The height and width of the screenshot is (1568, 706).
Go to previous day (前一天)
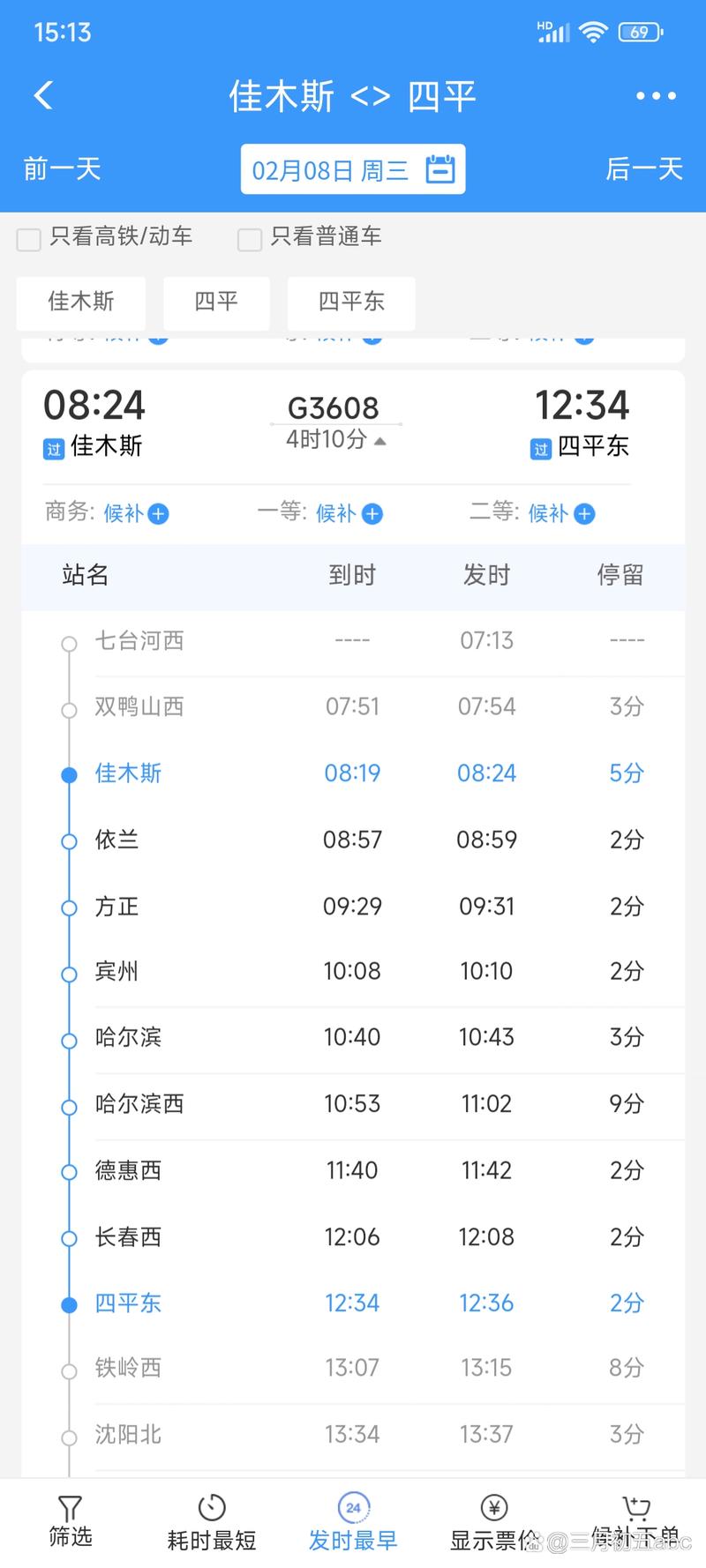click(x=61, y=168)
